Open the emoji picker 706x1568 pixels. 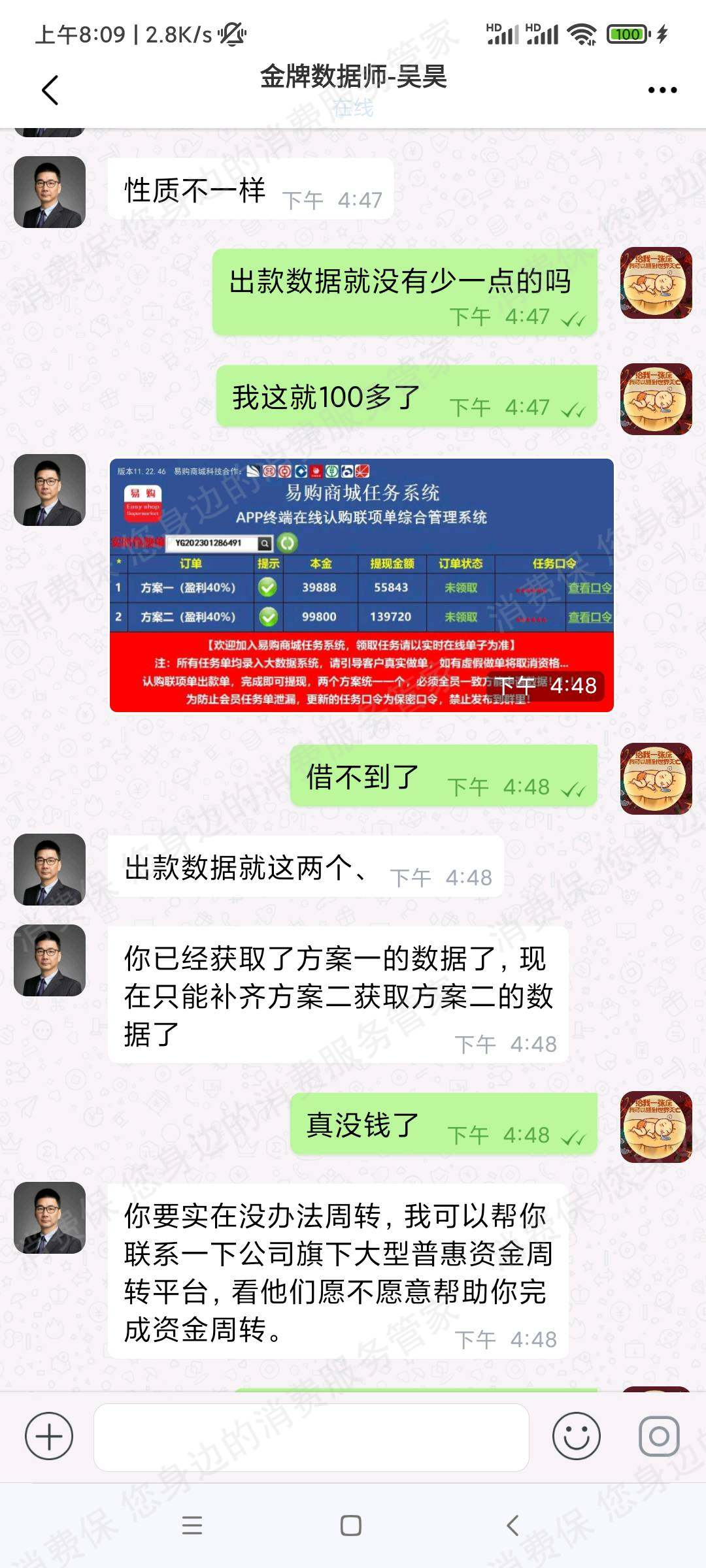click(x=576, y=1435)
